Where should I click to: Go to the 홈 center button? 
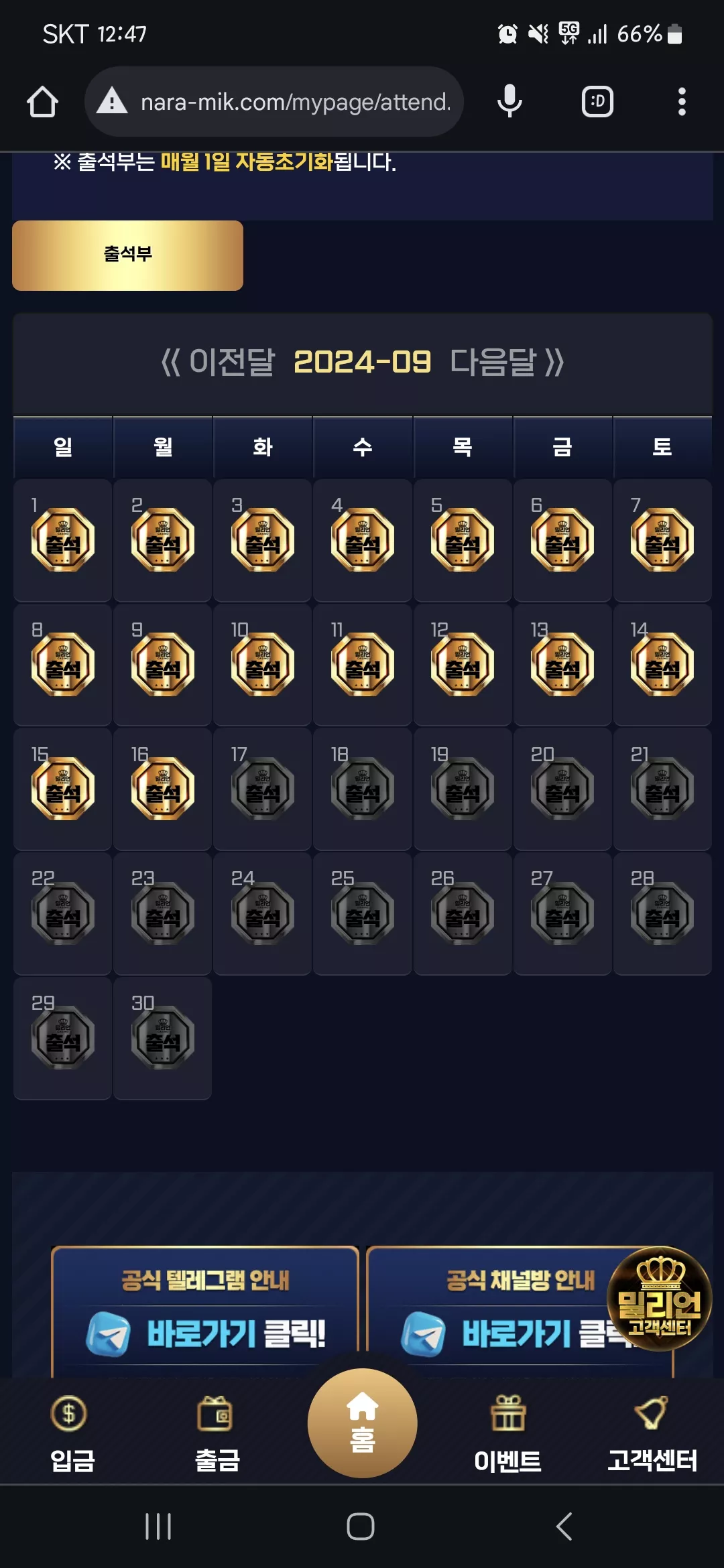click(362, 1423)
